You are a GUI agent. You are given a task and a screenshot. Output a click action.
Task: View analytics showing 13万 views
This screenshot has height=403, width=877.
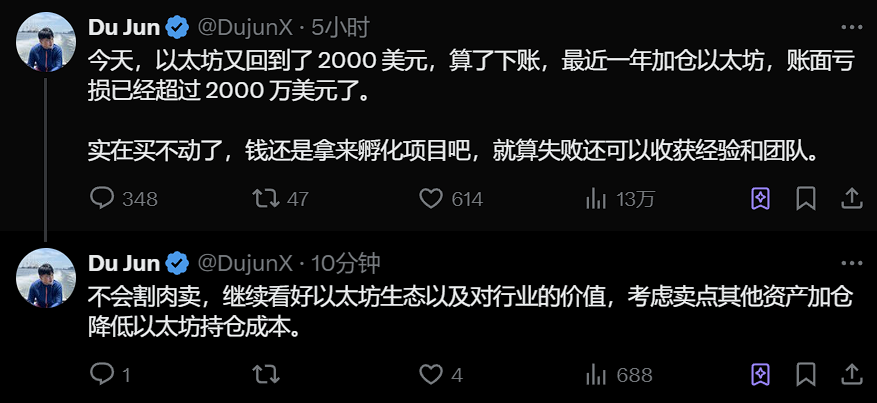click(596, 199)
